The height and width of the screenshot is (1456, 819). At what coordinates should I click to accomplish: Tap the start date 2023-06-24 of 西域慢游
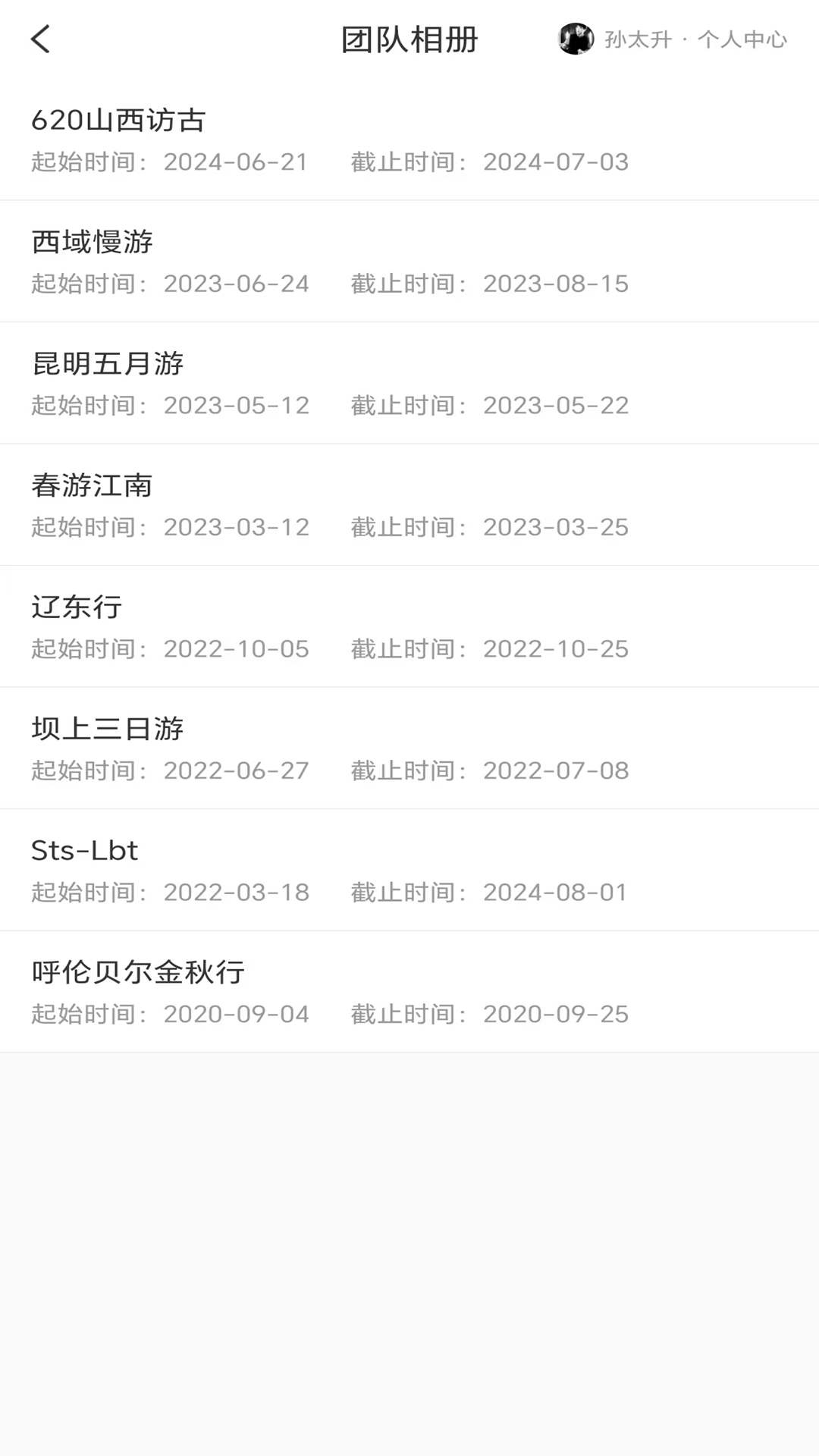click(x=237, y=284)
